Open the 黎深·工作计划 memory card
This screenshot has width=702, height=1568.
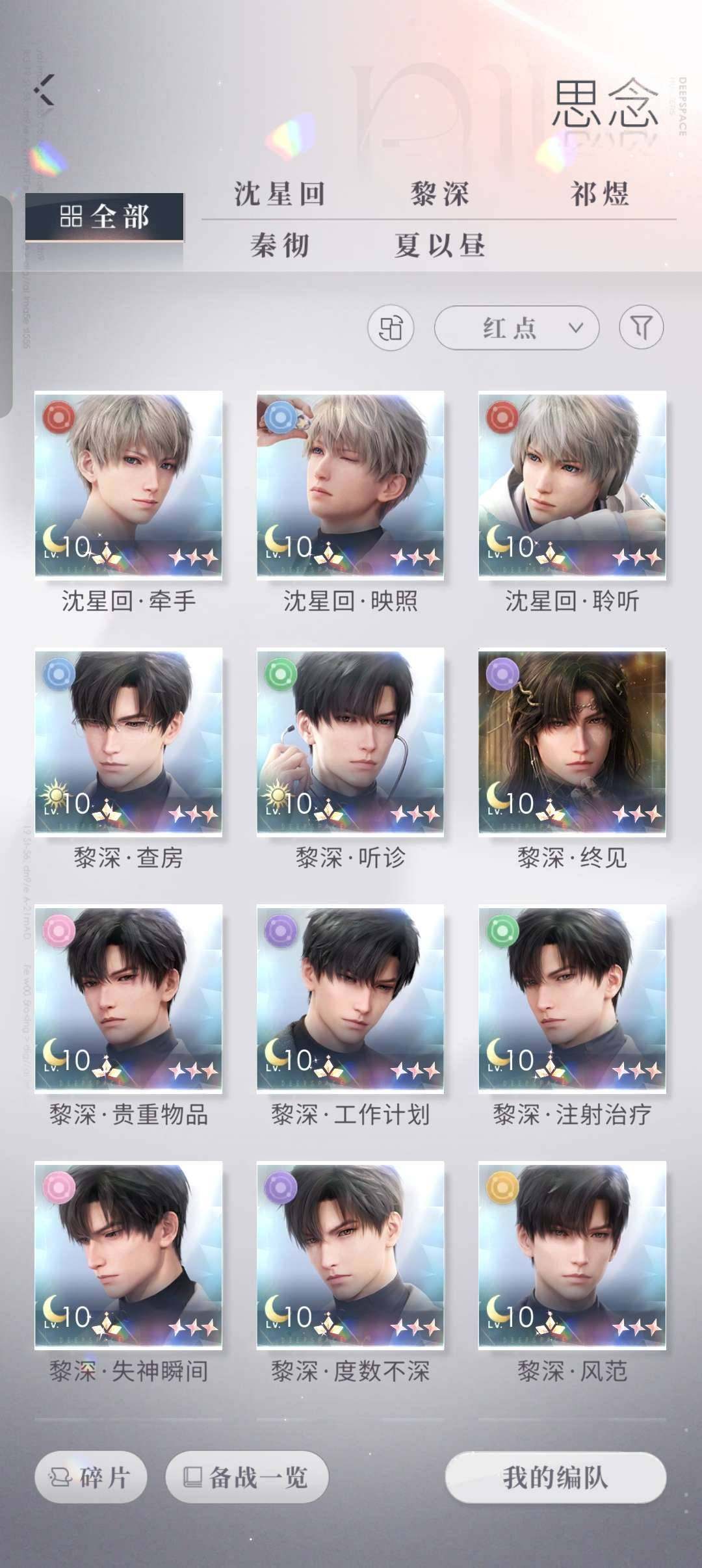tap(350, 998)
